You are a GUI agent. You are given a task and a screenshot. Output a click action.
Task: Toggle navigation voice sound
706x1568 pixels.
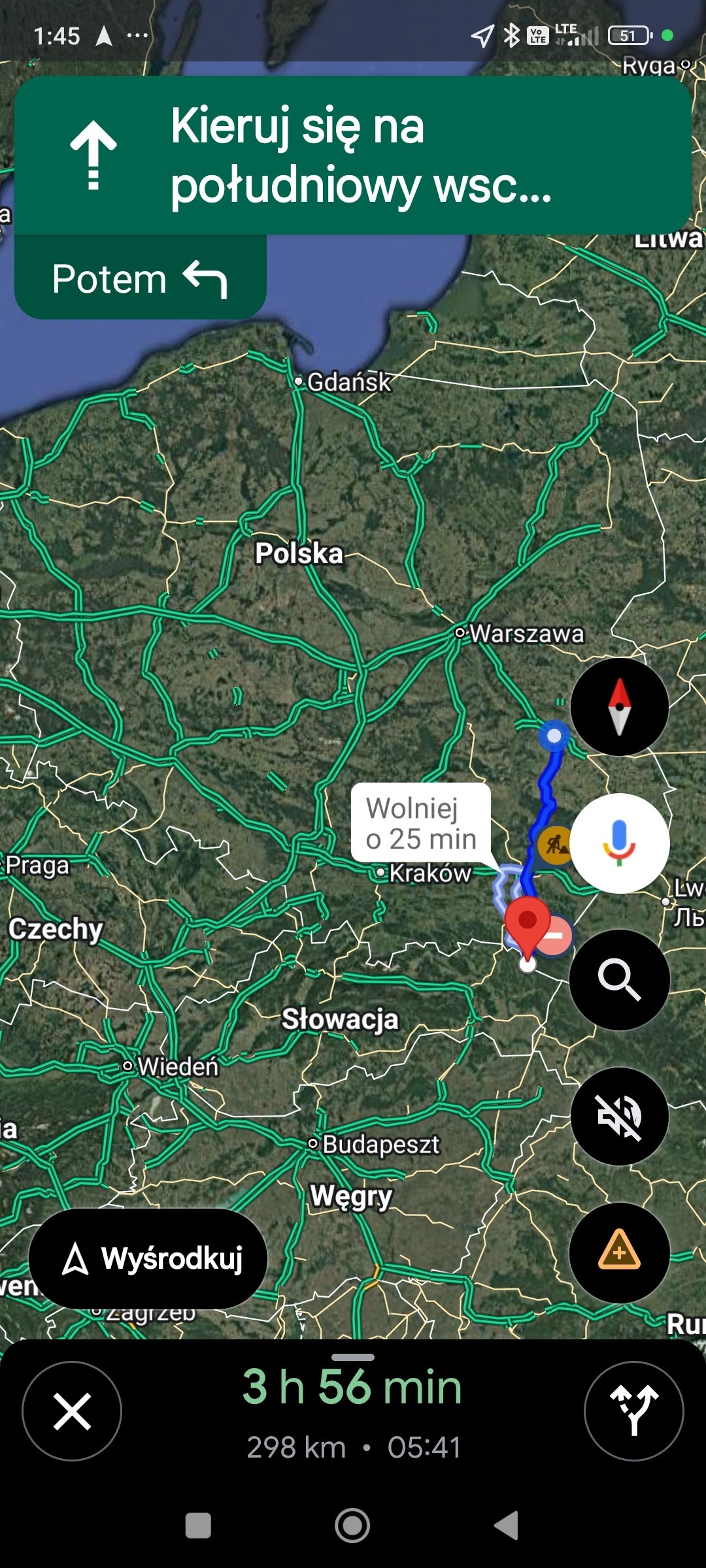pos(619,1116)
